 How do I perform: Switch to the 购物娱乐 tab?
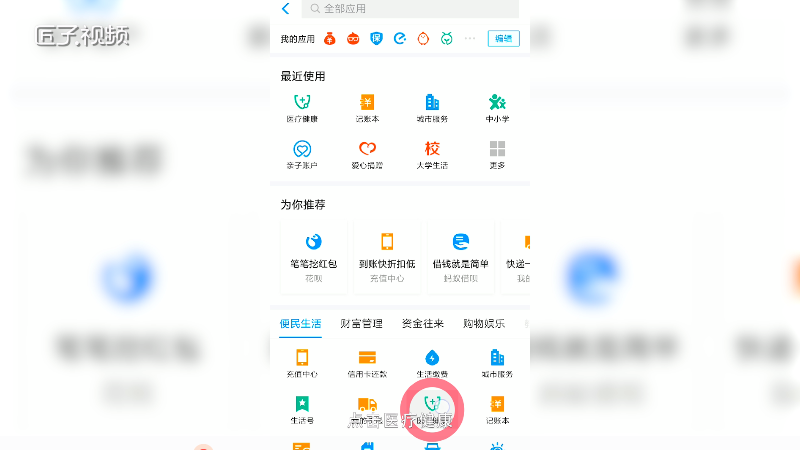(x=483, y=324)
